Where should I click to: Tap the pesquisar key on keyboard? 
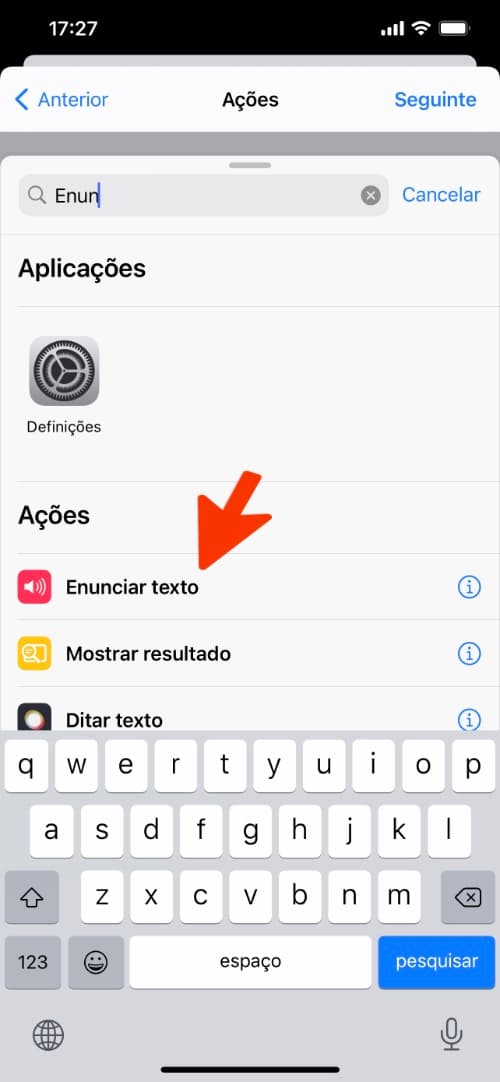tap(437, 962)
